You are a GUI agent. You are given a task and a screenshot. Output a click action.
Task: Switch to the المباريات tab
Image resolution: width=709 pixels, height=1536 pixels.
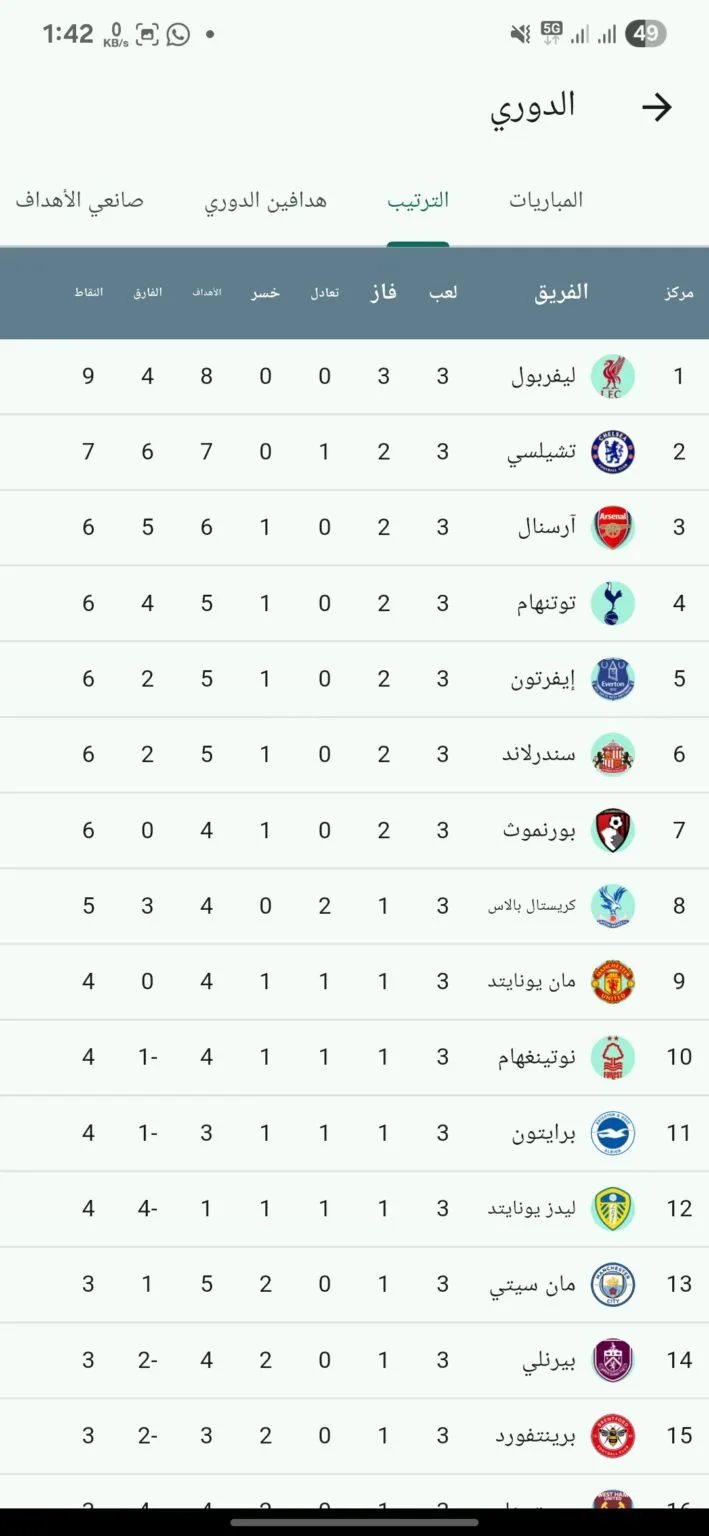(545, 200)
